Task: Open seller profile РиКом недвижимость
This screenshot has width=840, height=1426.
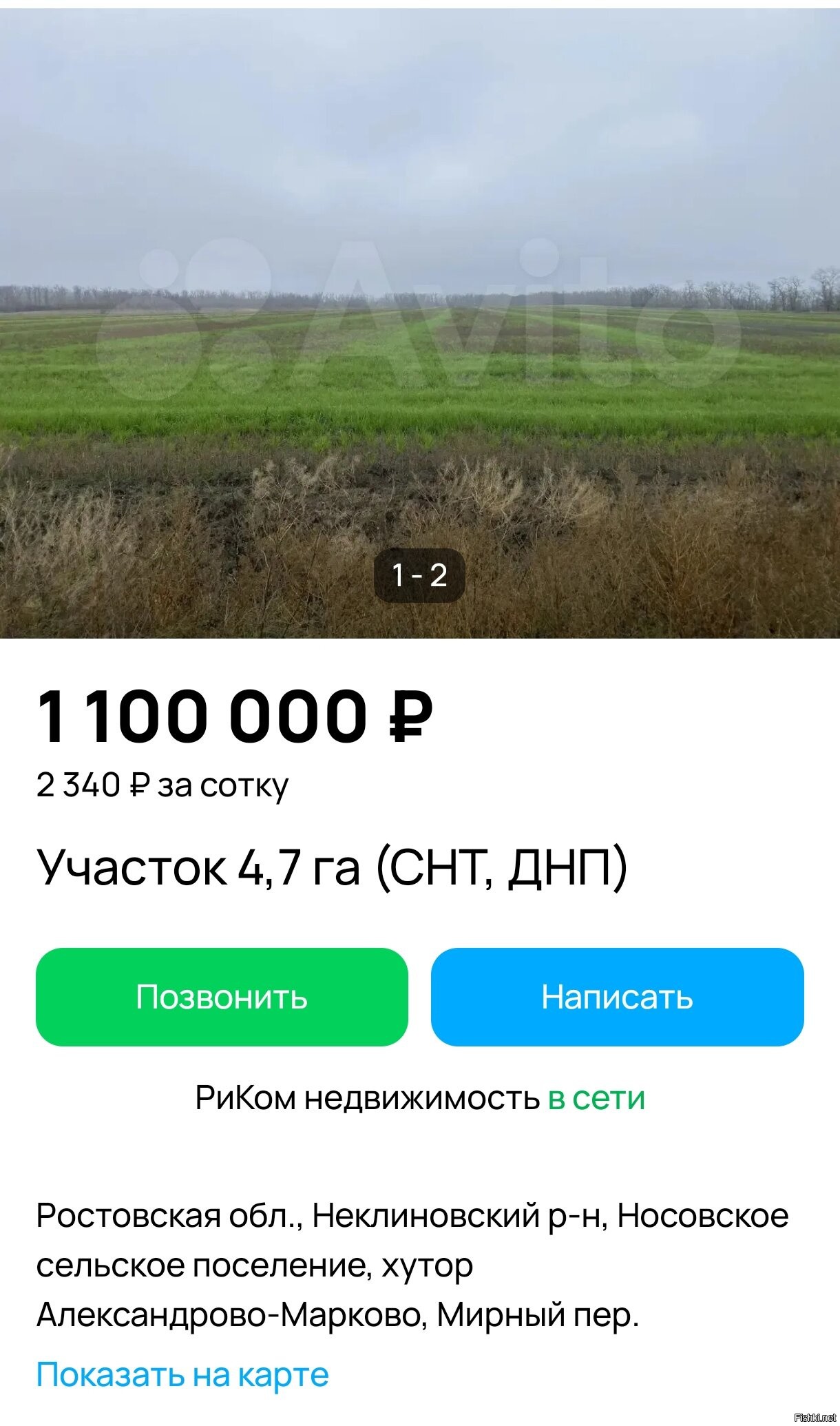Action: pos(367,1098)
